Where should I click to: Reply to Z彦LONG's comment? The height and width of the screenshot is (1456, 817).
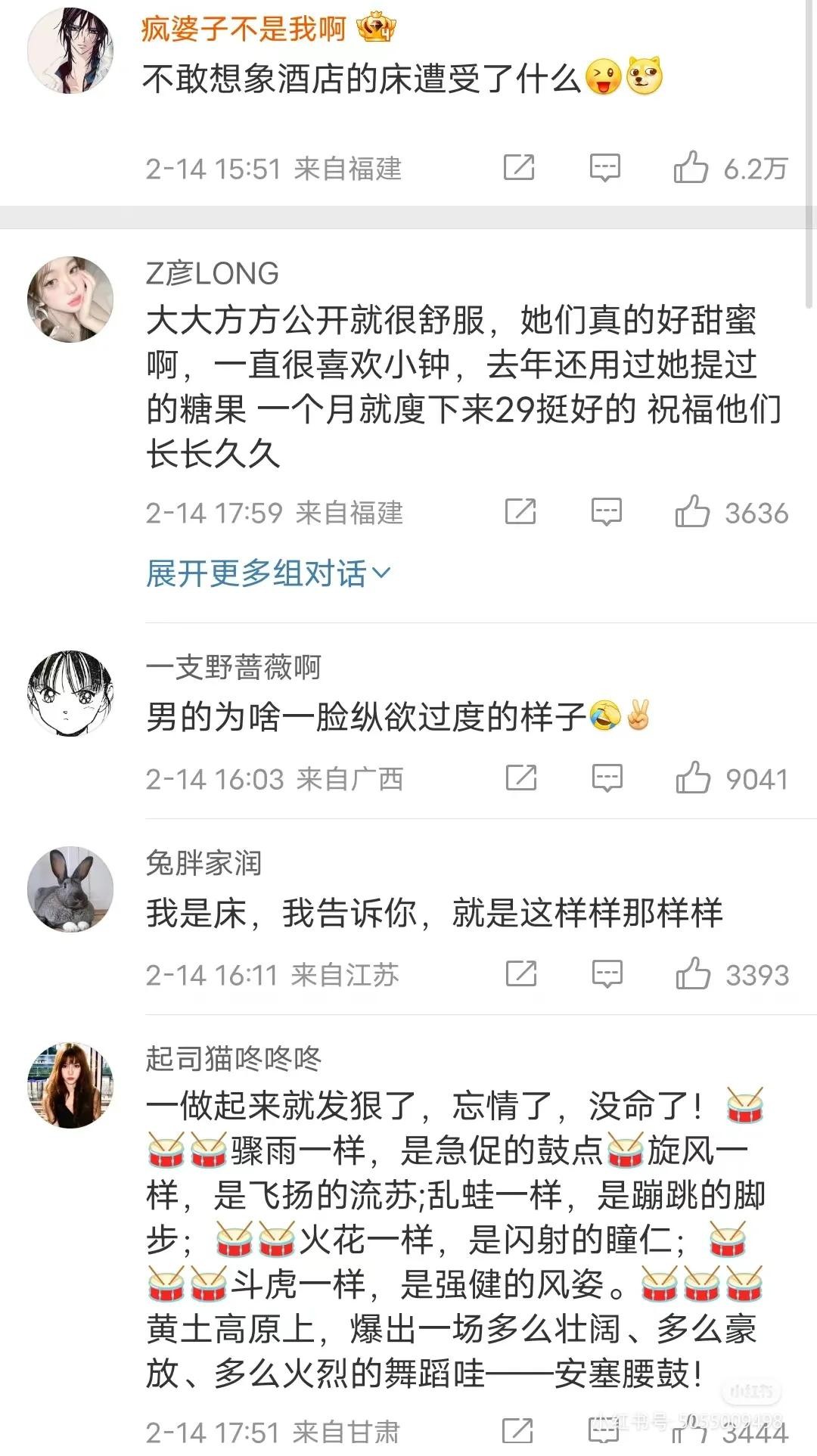(x=606, y=512)
